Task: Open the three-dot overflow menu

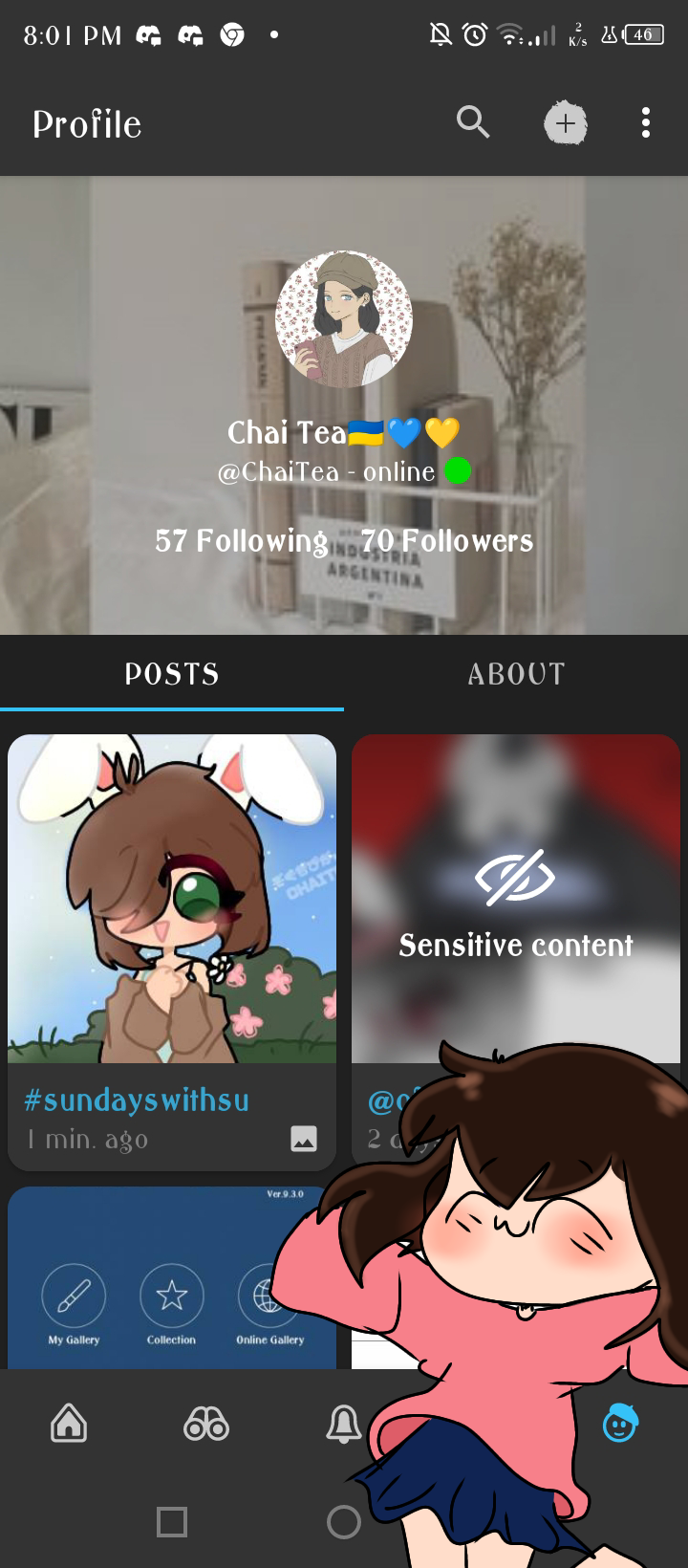Action: tap(646, 123)
